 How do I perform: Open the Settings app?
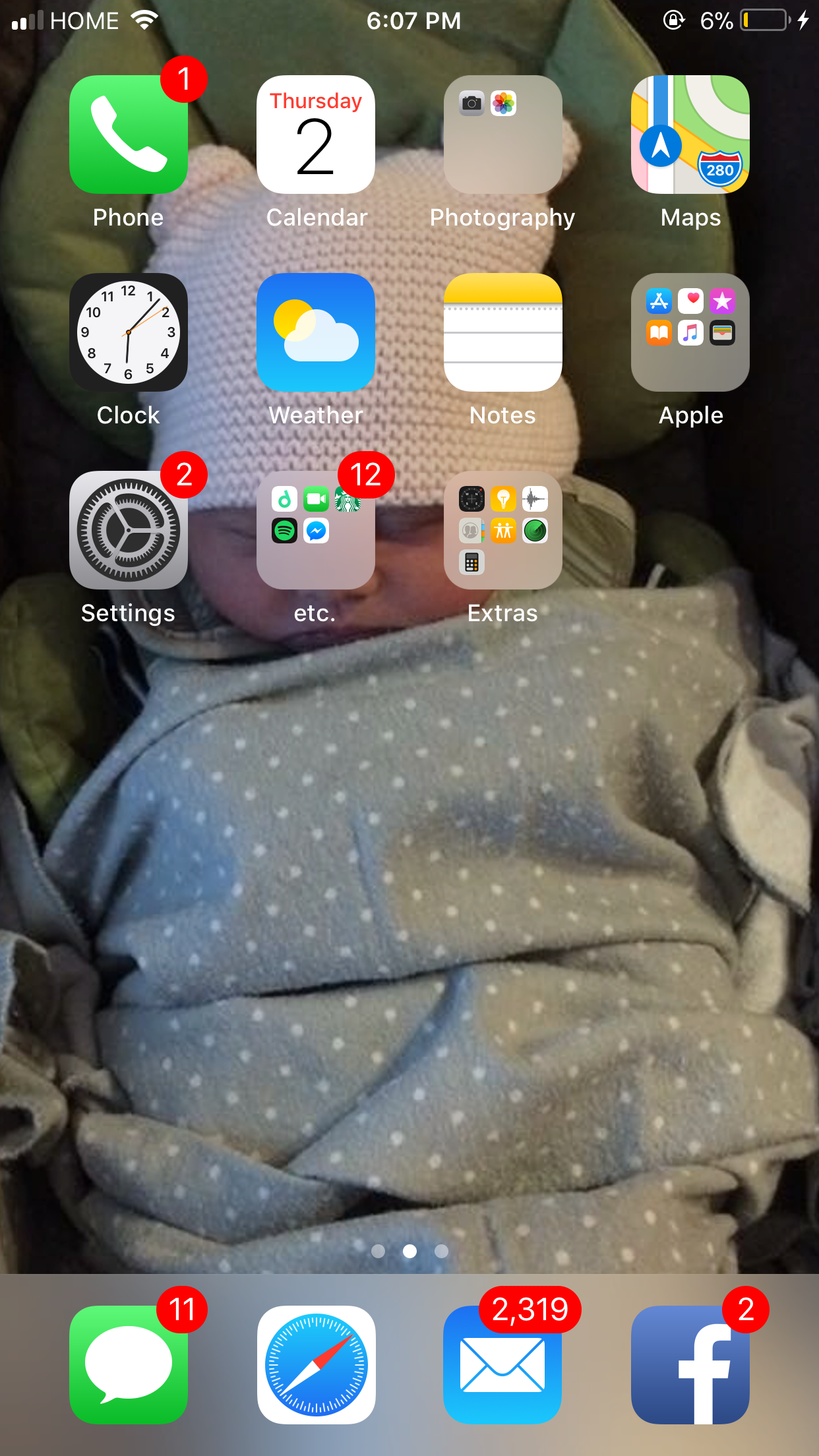coord(129,530)
